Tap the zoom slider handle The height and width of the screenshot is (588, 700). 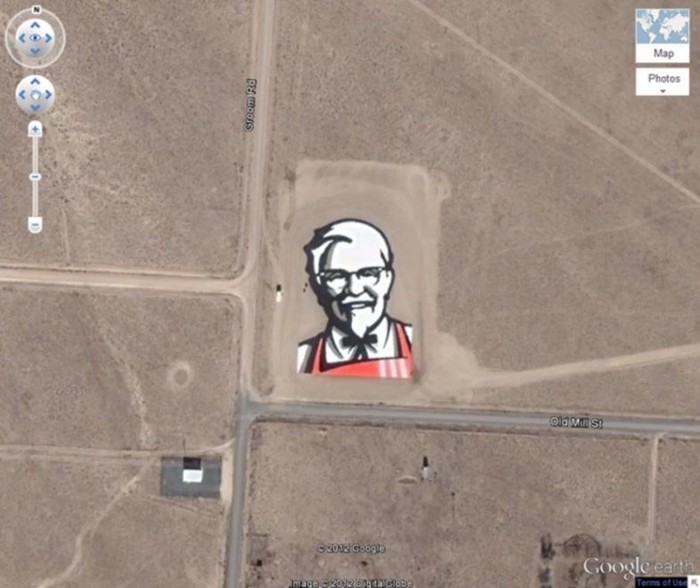coord(35,177)
